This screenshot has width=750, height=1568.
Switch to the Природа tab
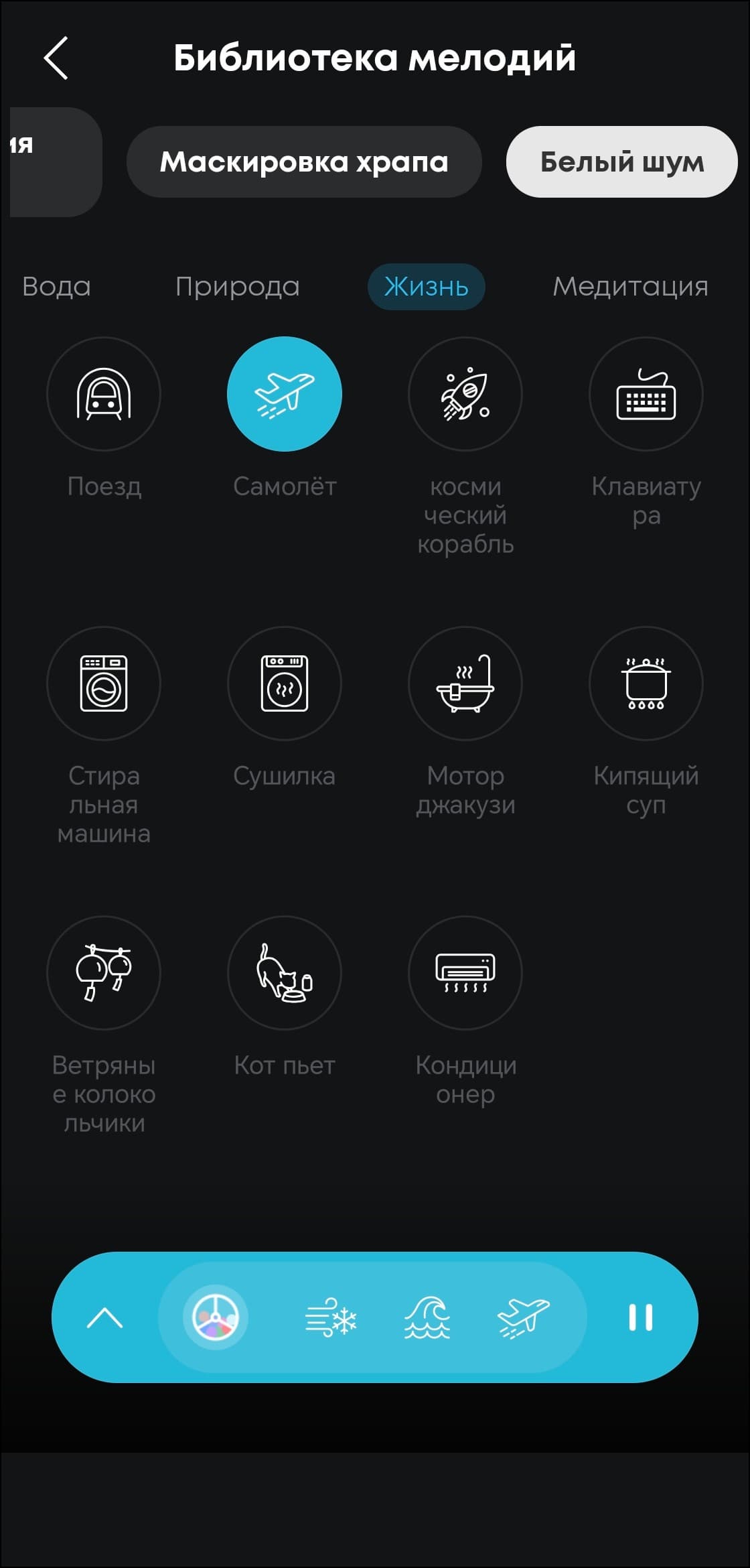tap(237, 287)
